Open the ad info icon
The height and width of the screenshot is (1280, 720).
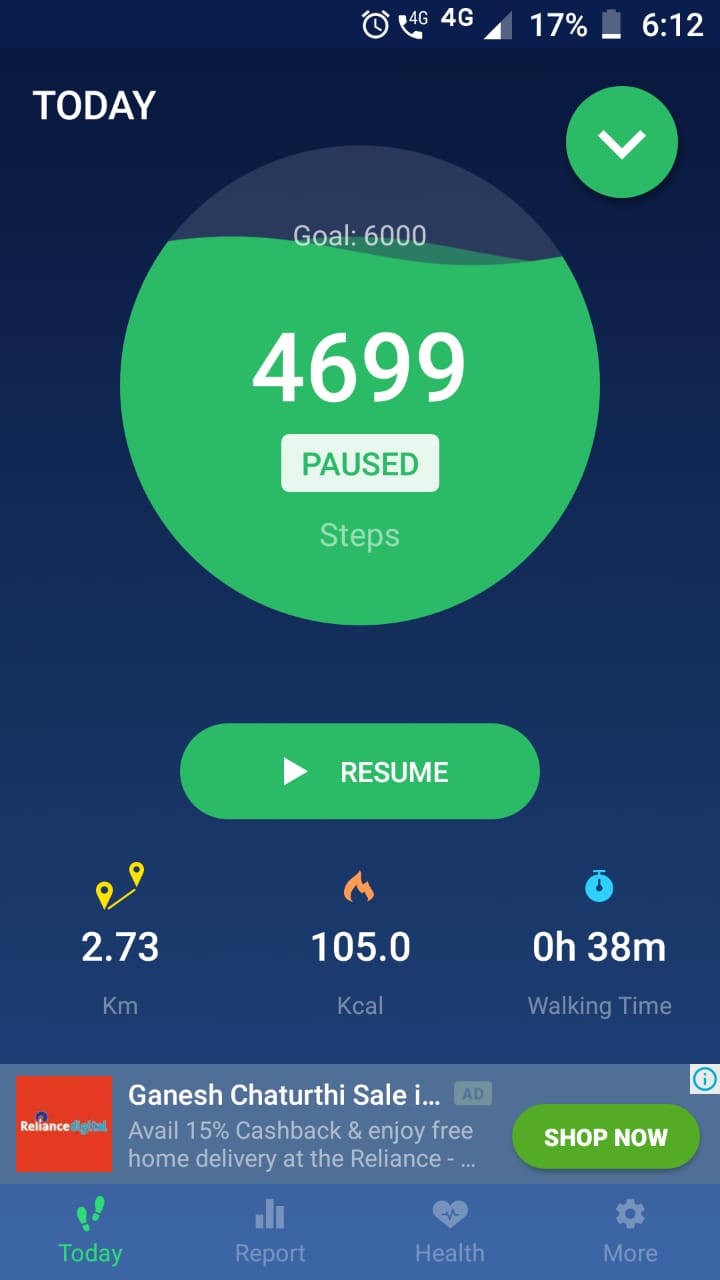coord(704,1079)
